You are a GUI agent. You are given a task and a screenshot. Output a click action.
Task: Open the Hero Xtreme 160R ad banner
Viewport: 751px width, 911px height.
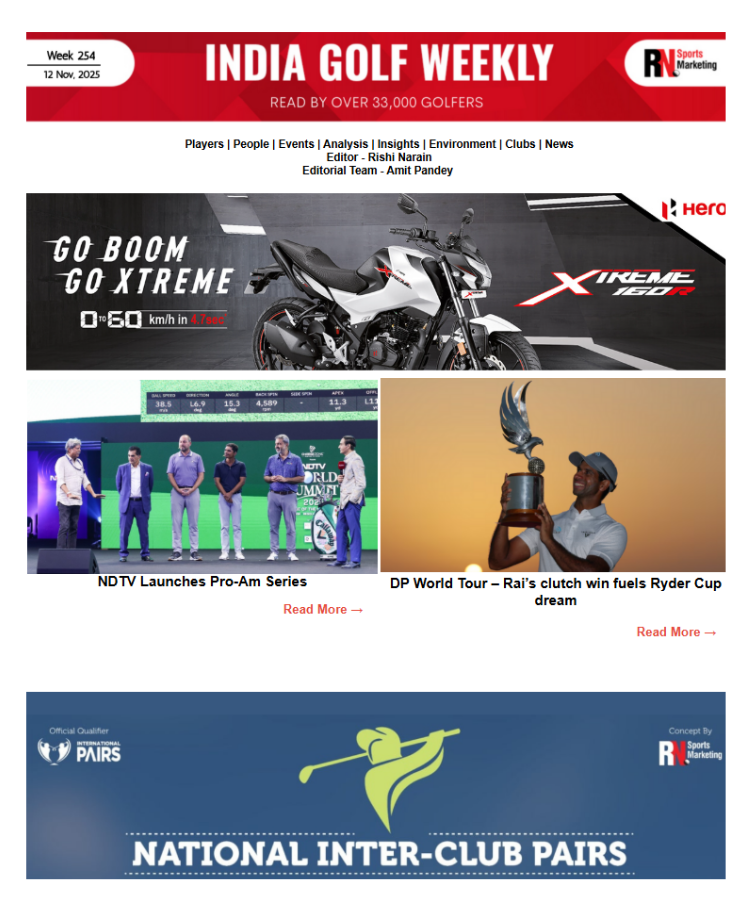(x=375, y=281)
